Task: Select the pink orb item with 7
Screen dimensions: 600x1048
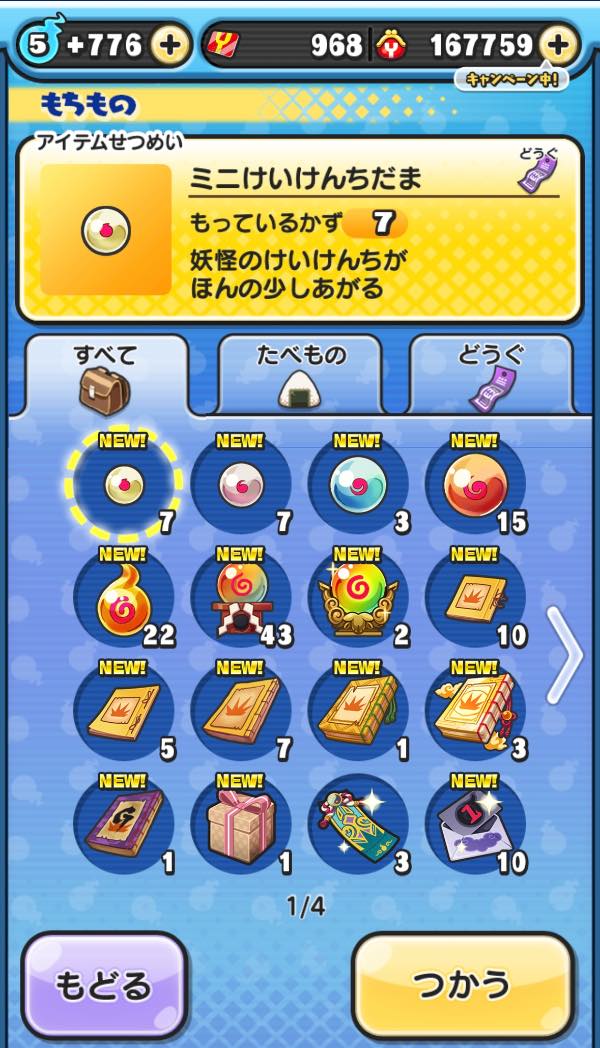Action: coord(240,485)
